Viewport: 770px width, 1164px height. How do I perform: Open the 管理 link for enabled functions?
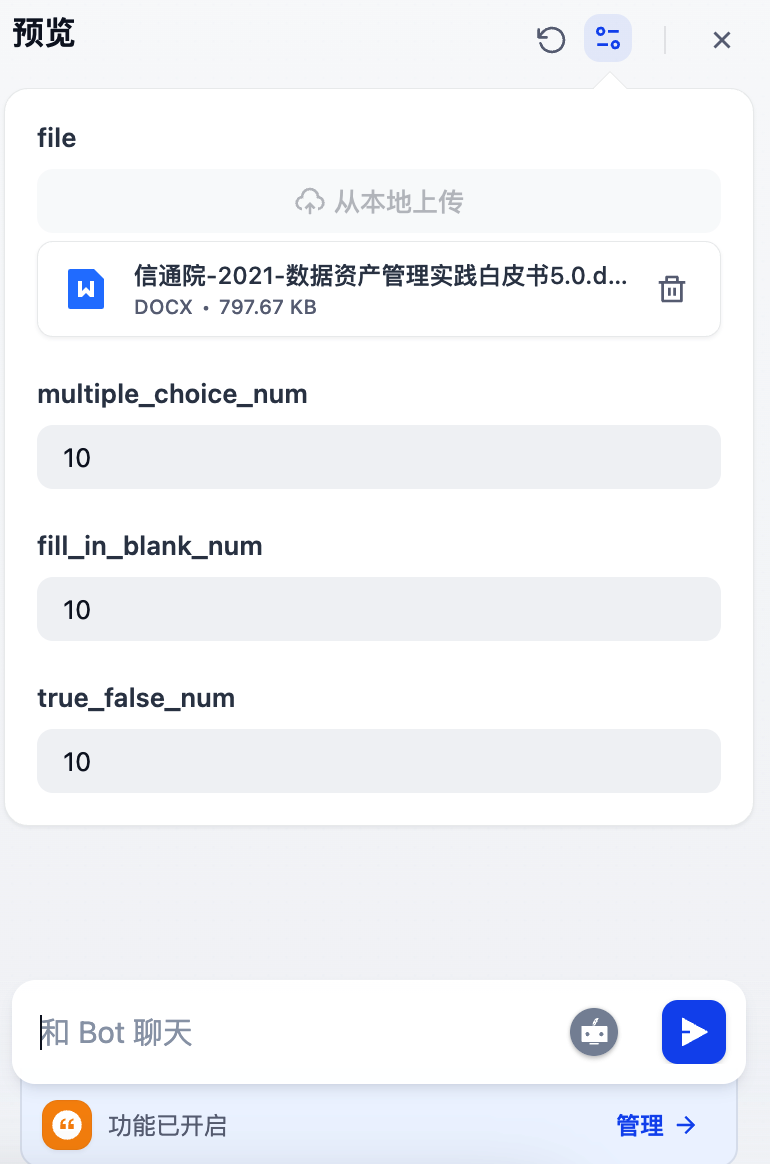641,1125
